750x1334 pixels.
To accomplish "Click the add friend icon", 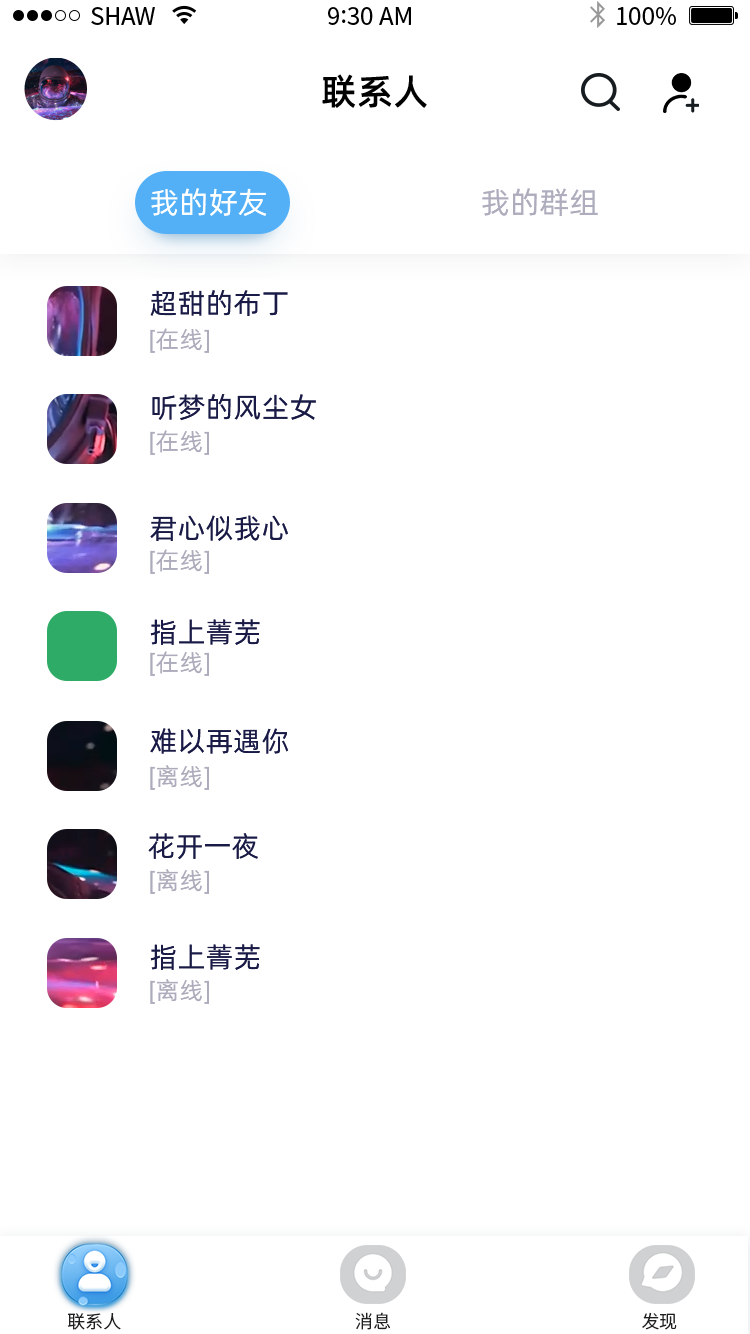I will [x=680, y=92].
